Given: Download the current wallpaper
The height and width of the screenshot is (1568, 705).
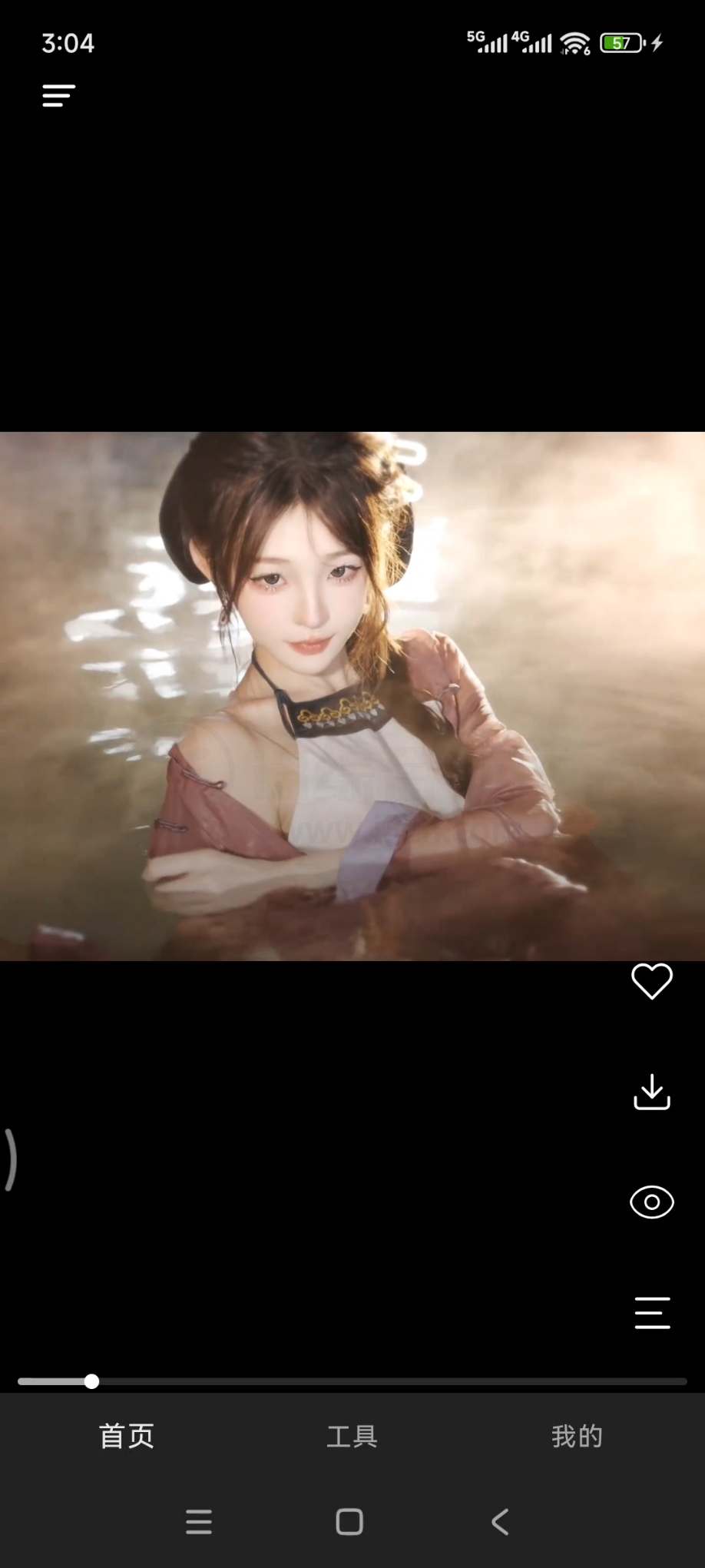Looking at the screenshot, I should click(651, 1092).
